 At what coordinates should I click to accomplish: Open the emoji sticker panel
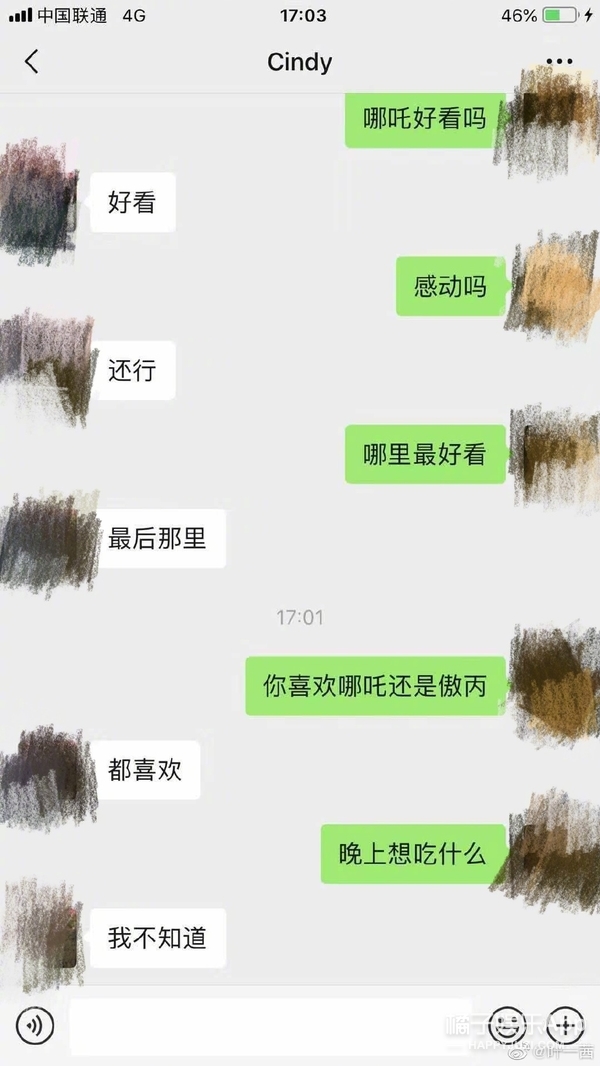508,1025
